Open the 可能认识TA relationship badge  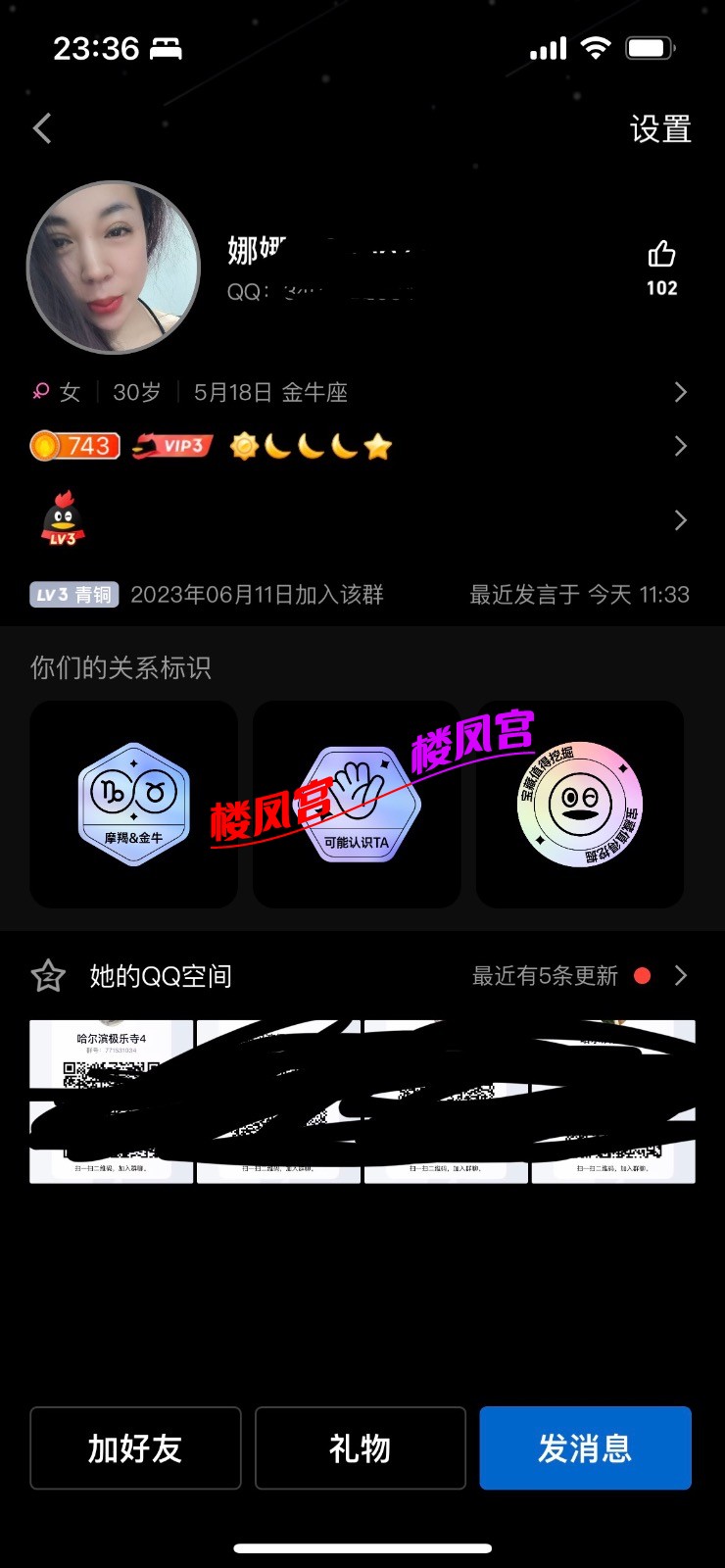click(357, 805)
